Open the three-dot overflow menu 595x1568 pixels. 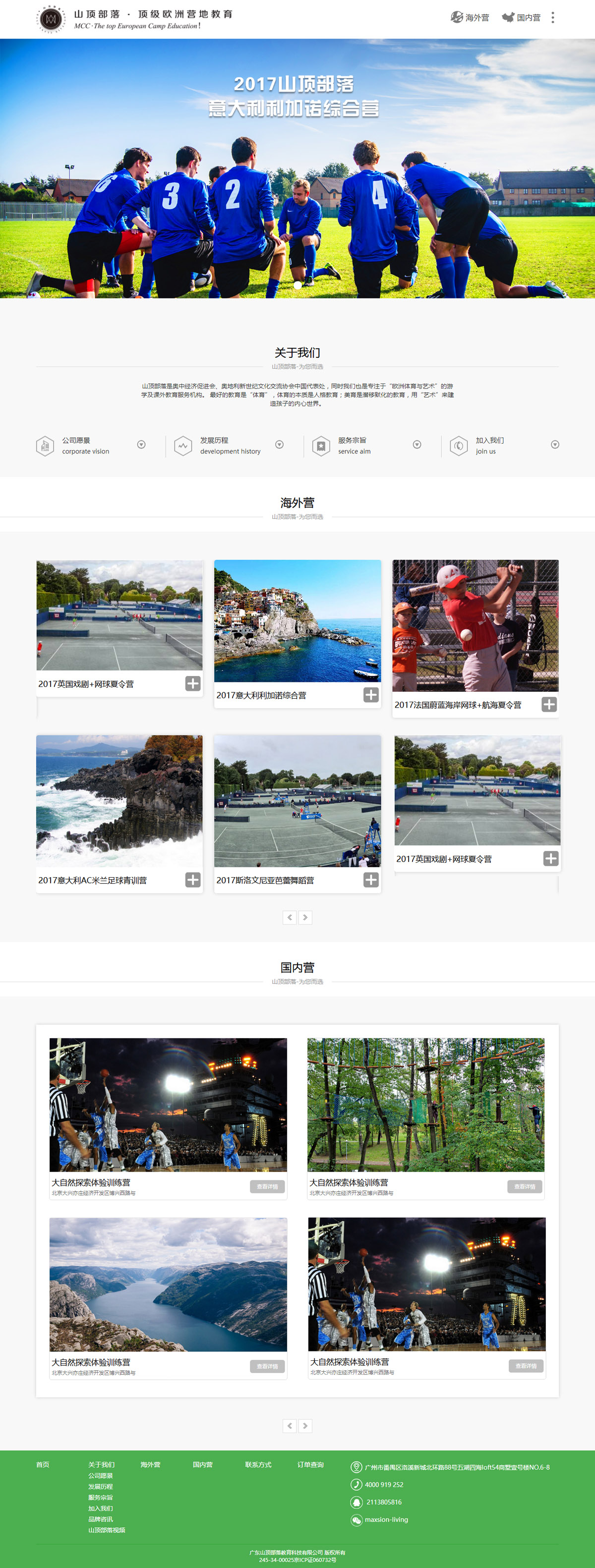coord(552,18)
